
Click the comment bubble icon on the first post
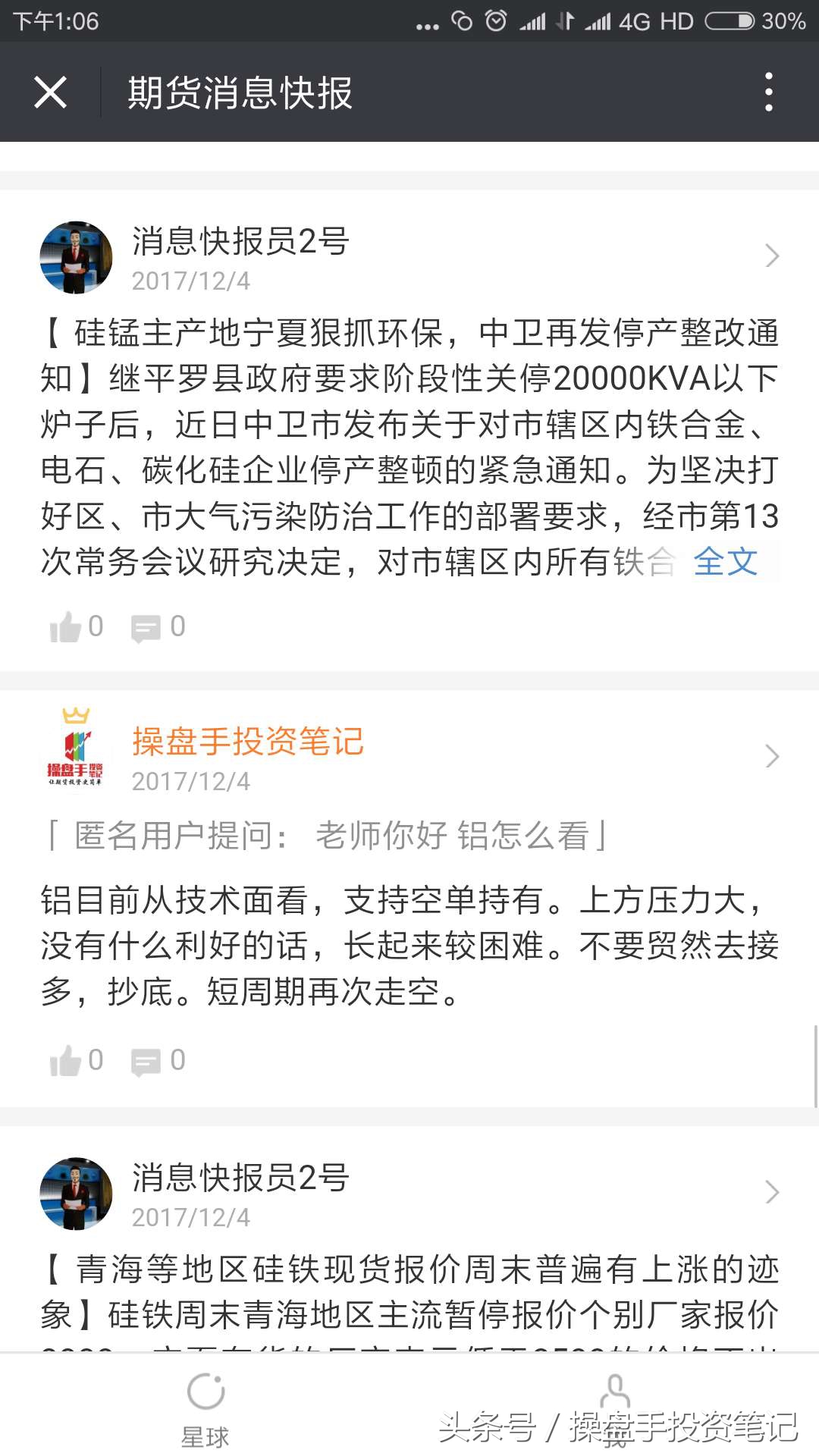click(x=149, y=626)
